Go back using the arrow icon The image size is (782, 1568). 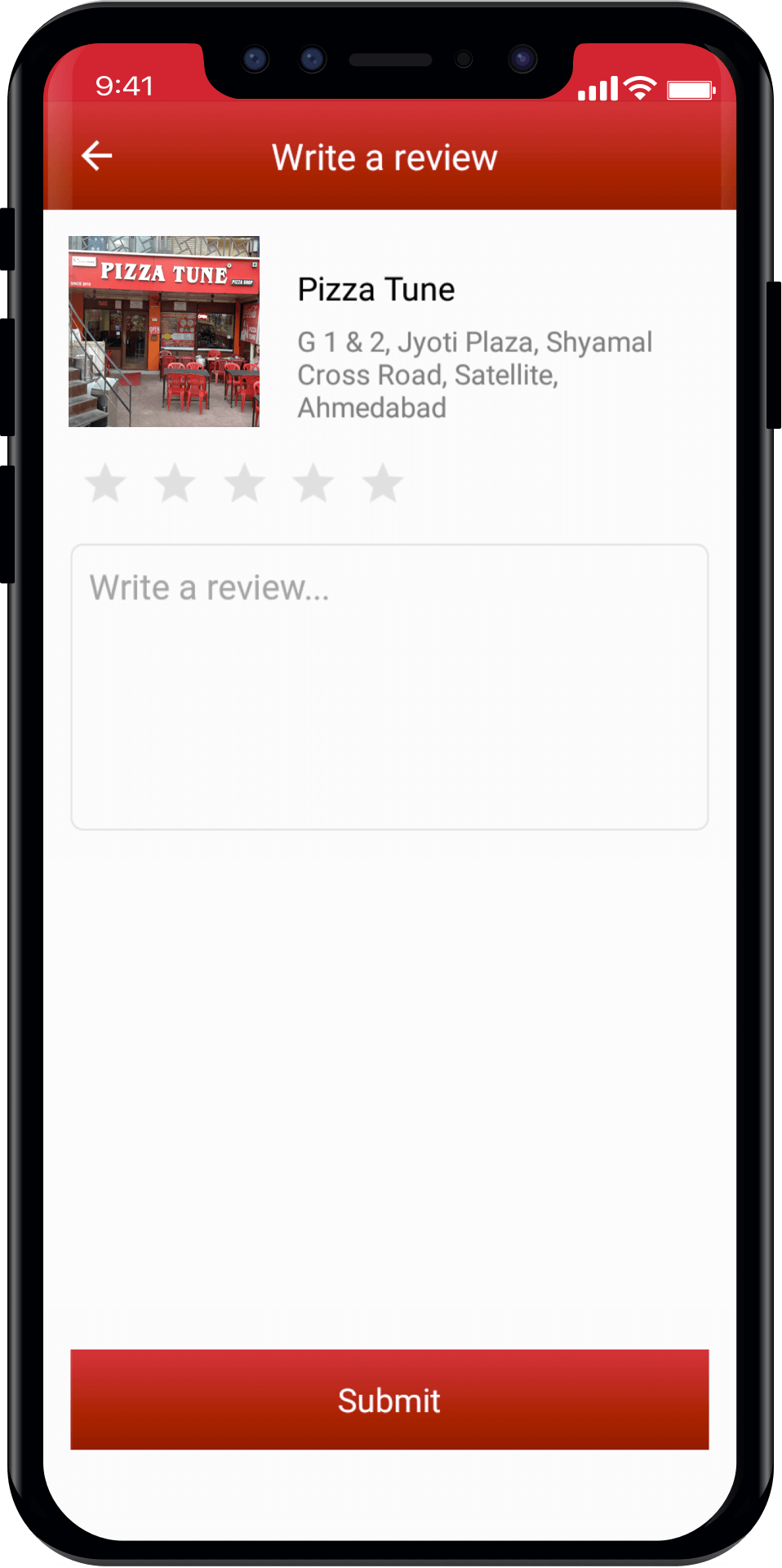pos(97,156)
